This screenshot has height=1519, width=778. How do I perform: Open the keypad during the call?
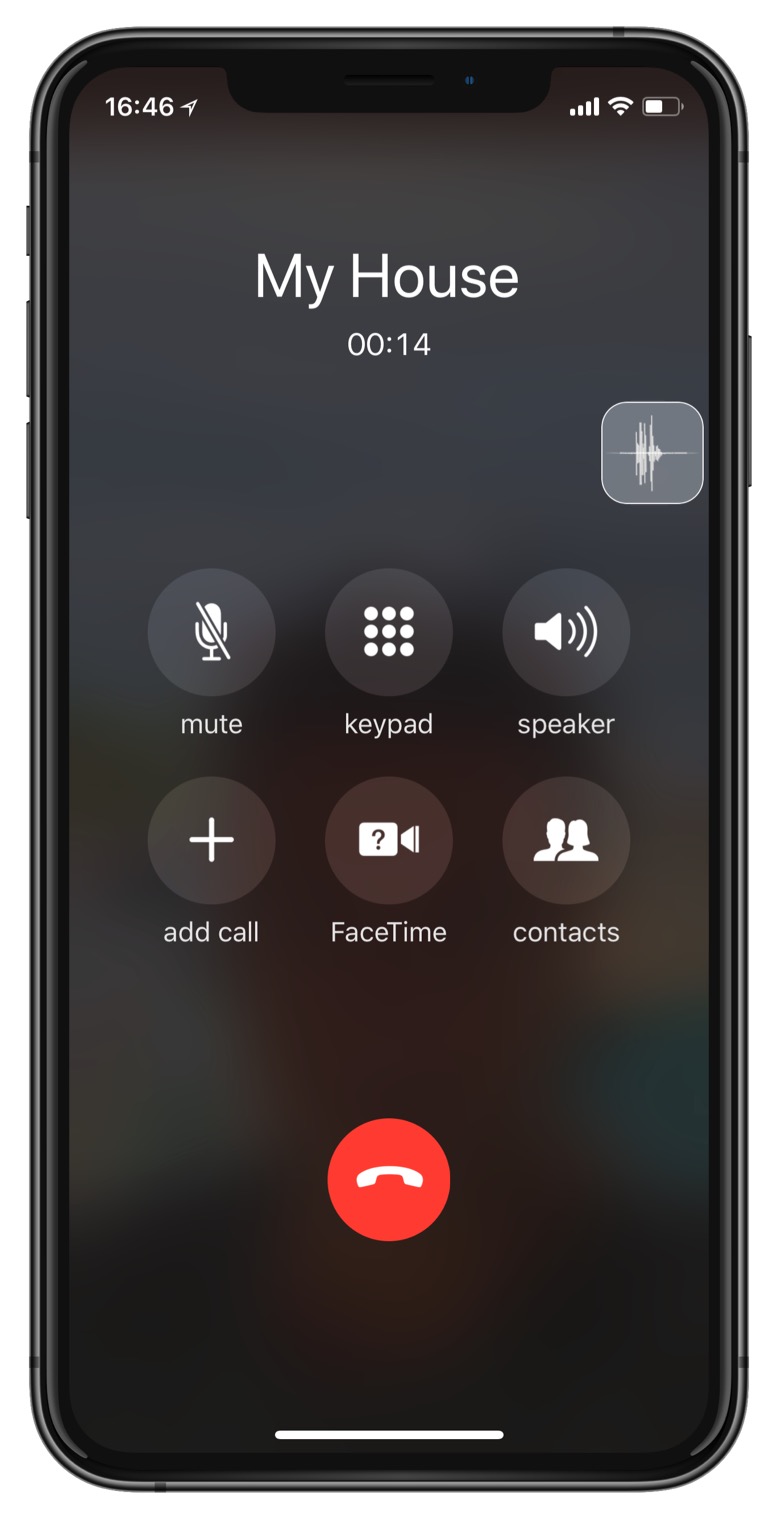(389, 632)
